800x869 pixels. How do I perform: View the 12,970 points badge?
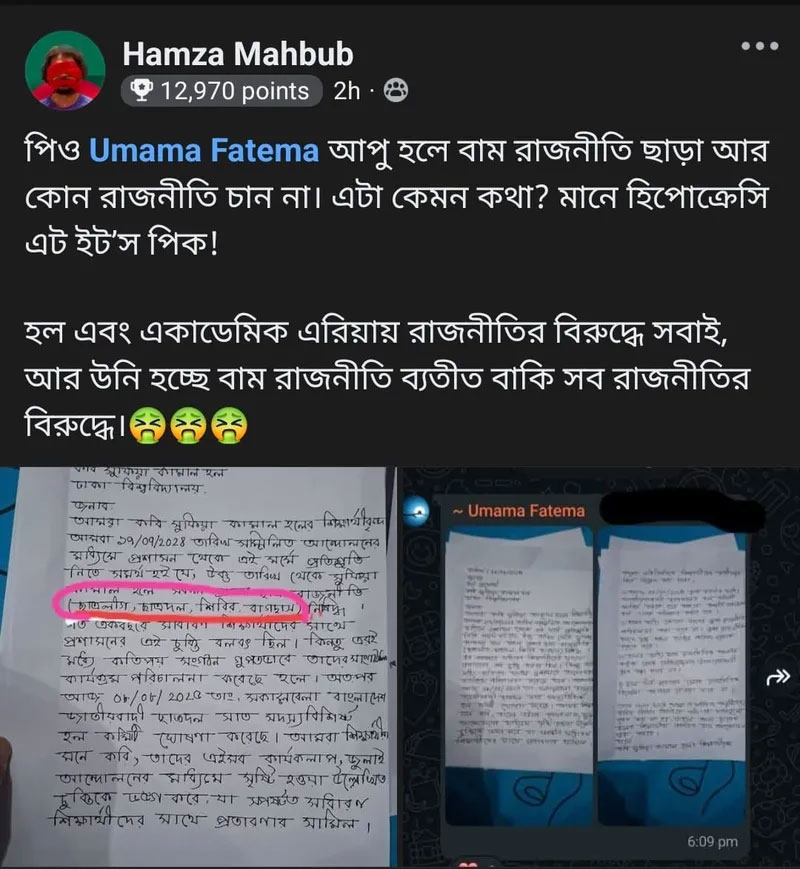click(x=222, y=91)
